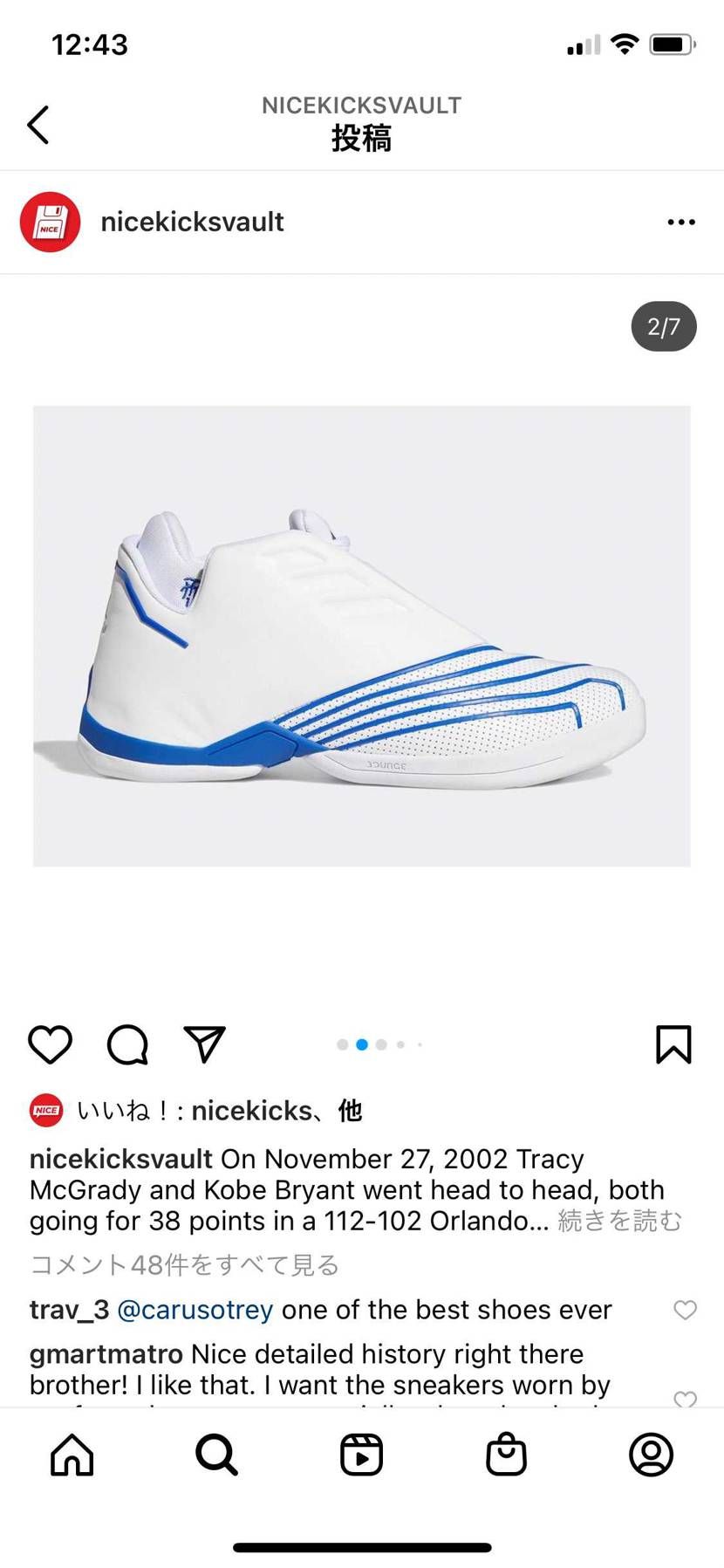Open the Reels tab in the bottom bar
Screen dimensions: 724x1568
(361, 1455)
